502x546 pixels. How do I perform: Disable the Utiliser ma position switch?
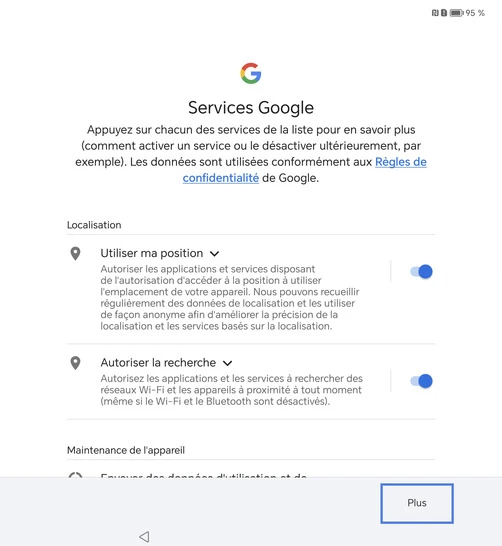421,272
